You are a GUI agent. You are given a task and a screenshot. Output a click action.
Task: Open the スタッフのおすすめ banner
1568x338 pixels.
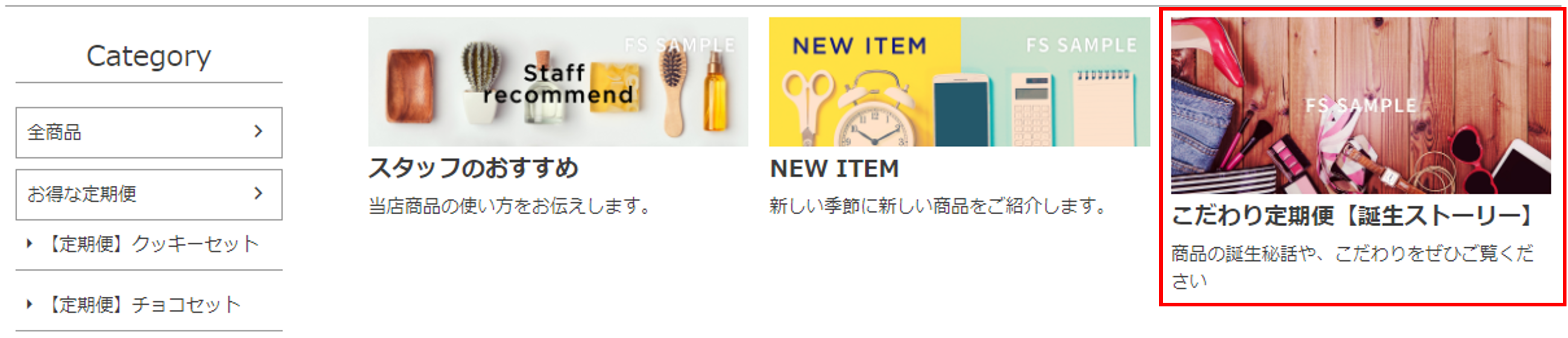coord(557,82)
